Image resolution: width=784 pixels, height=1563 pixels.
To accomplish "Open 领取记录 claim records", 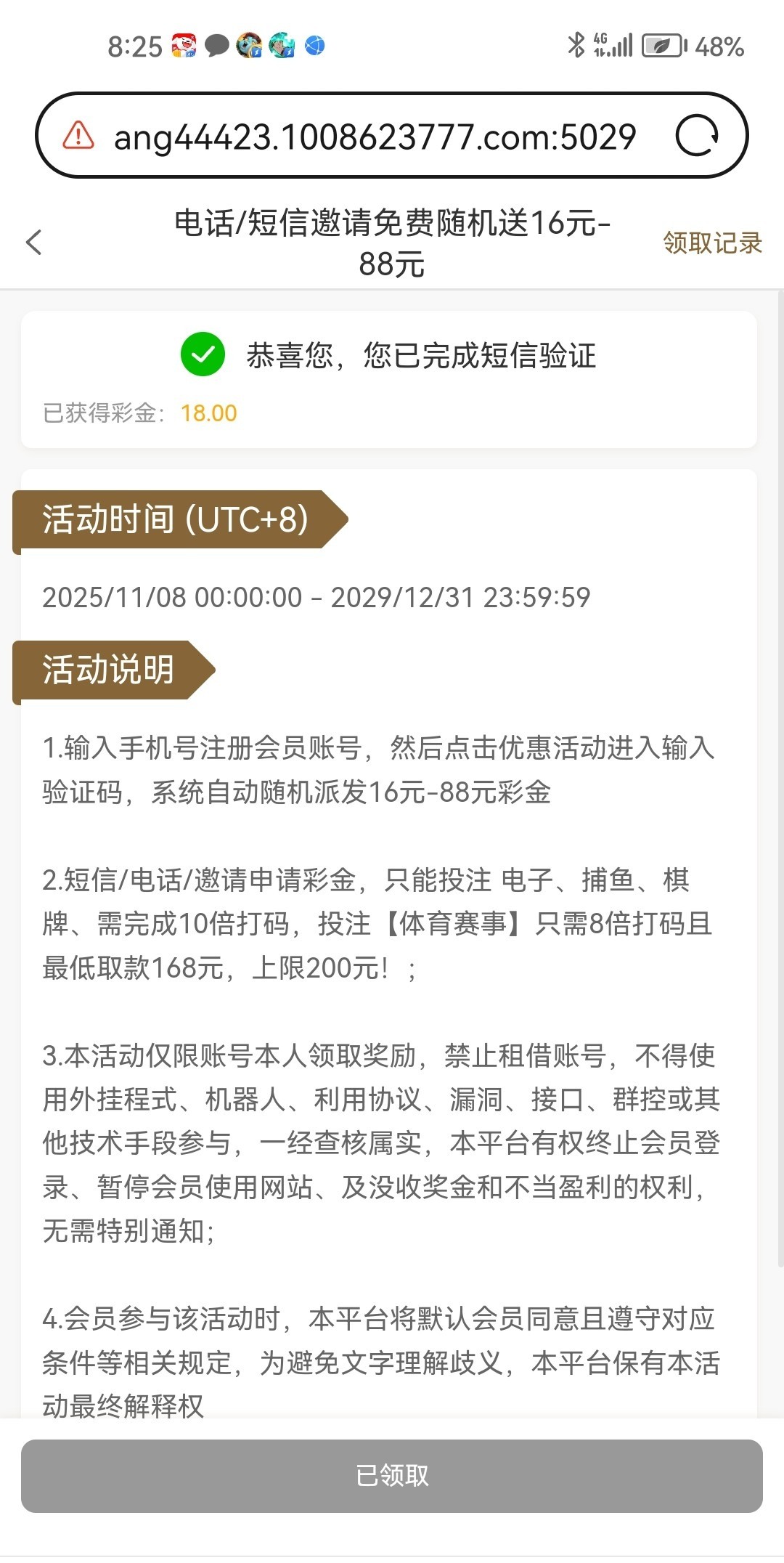I will point(711,243).
